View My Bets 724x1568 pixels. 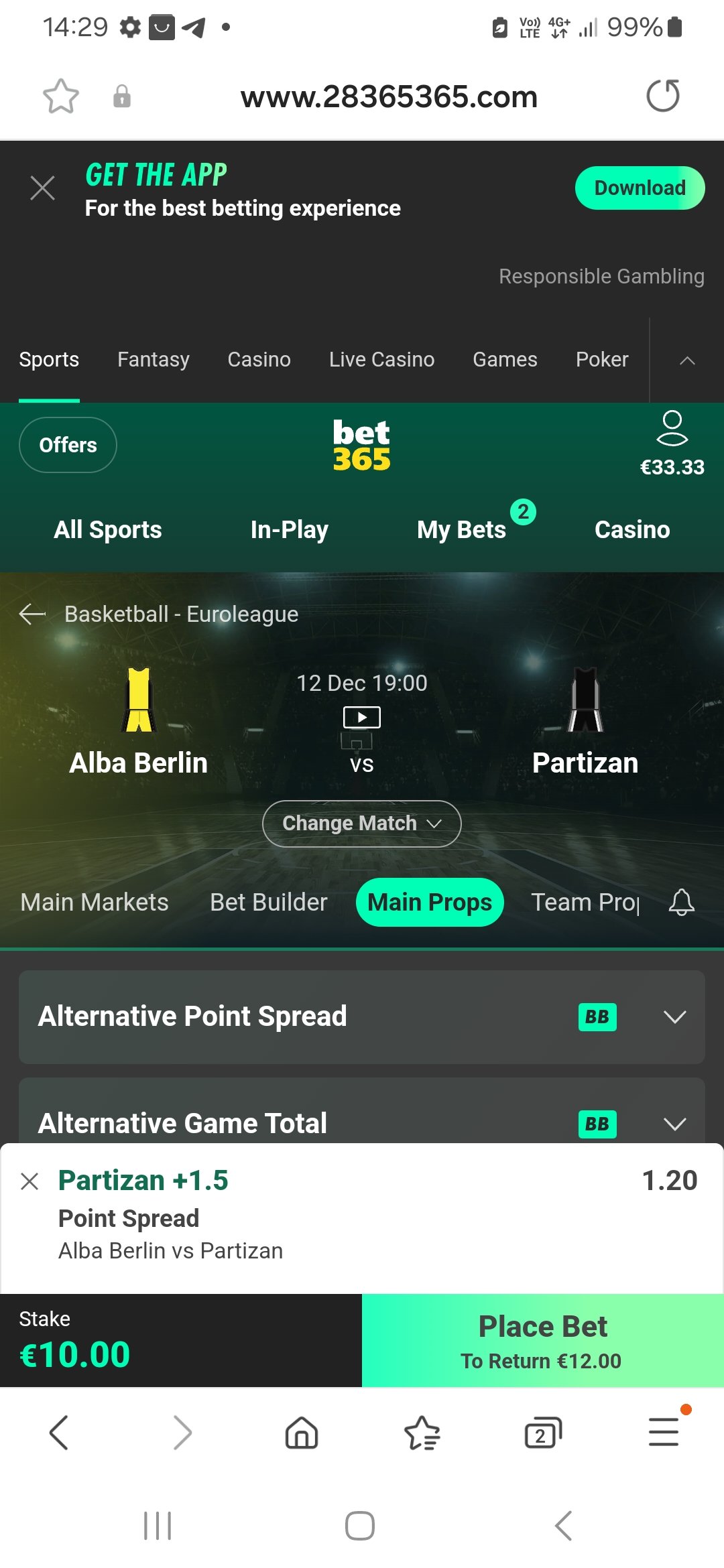[x=461, y=529]
